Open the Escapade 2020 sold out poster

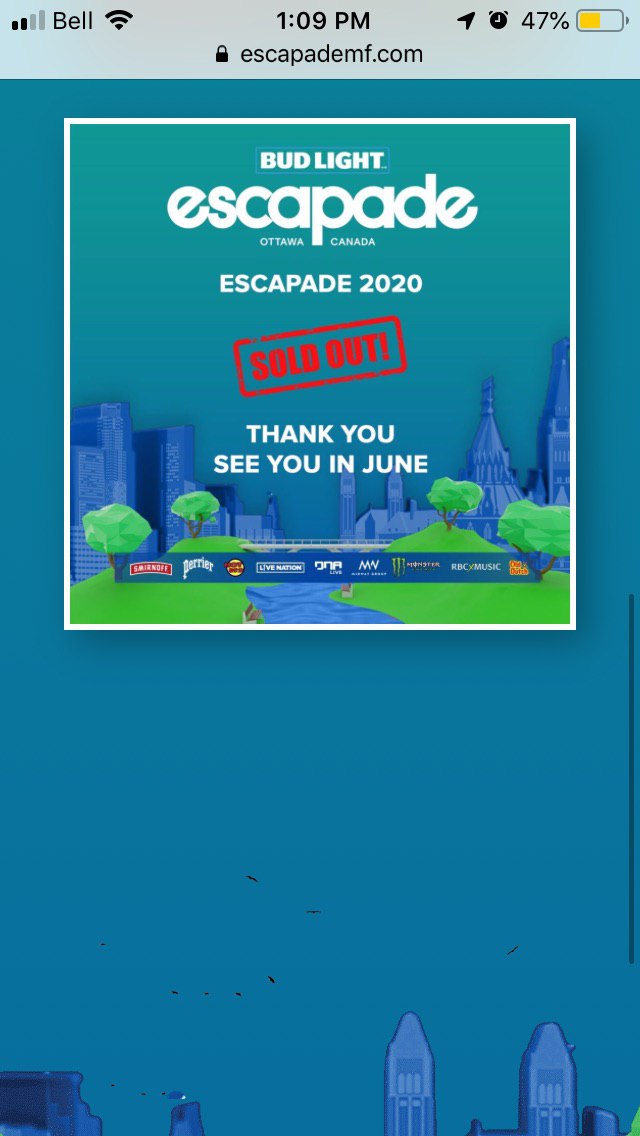tap(320, 374)
